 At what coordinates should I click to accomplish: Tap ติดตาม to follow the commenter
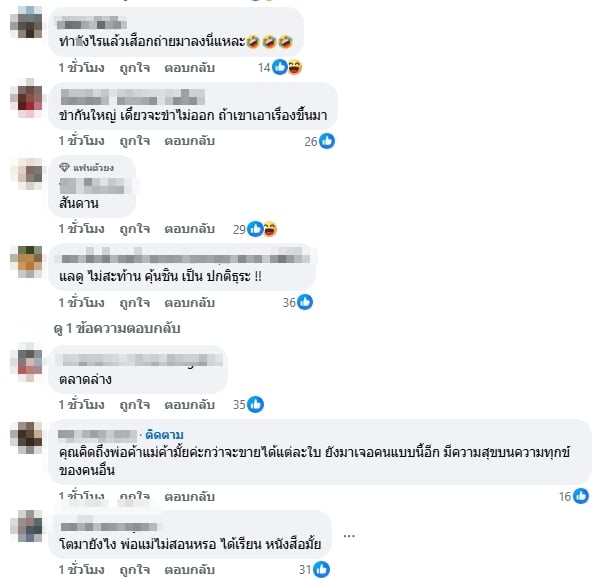pos(162,434)
